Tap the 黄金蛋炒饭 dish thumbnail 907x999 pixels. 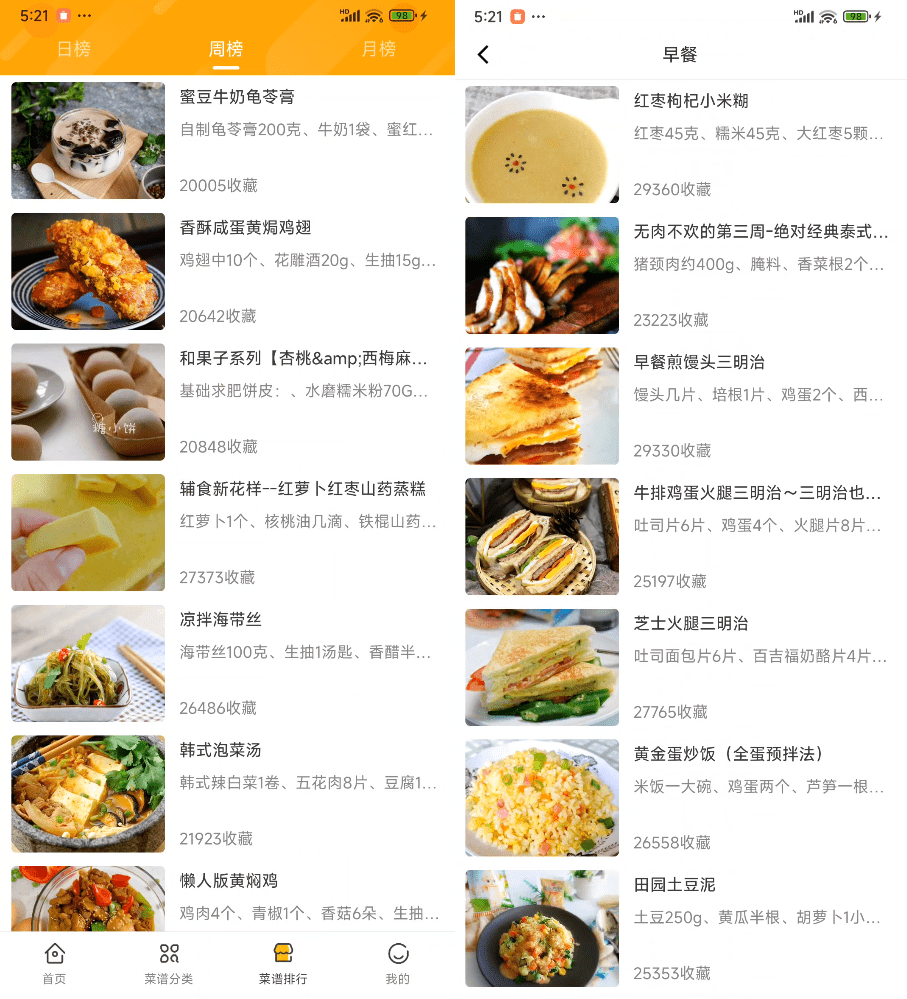point(541,797)
